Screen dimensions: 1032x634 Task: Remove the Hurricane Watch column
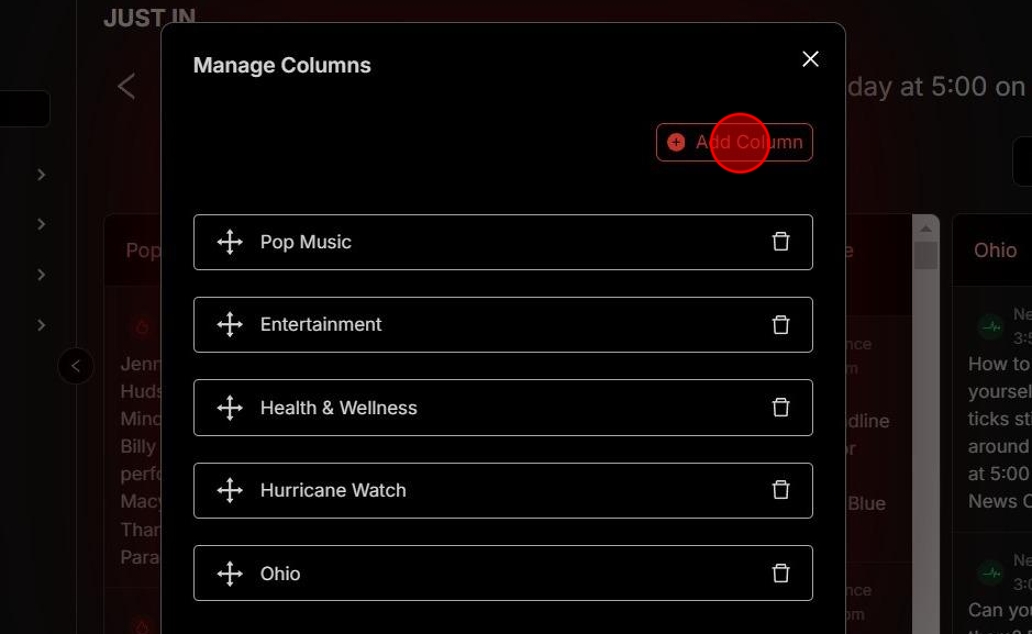[x=781, y=490]
